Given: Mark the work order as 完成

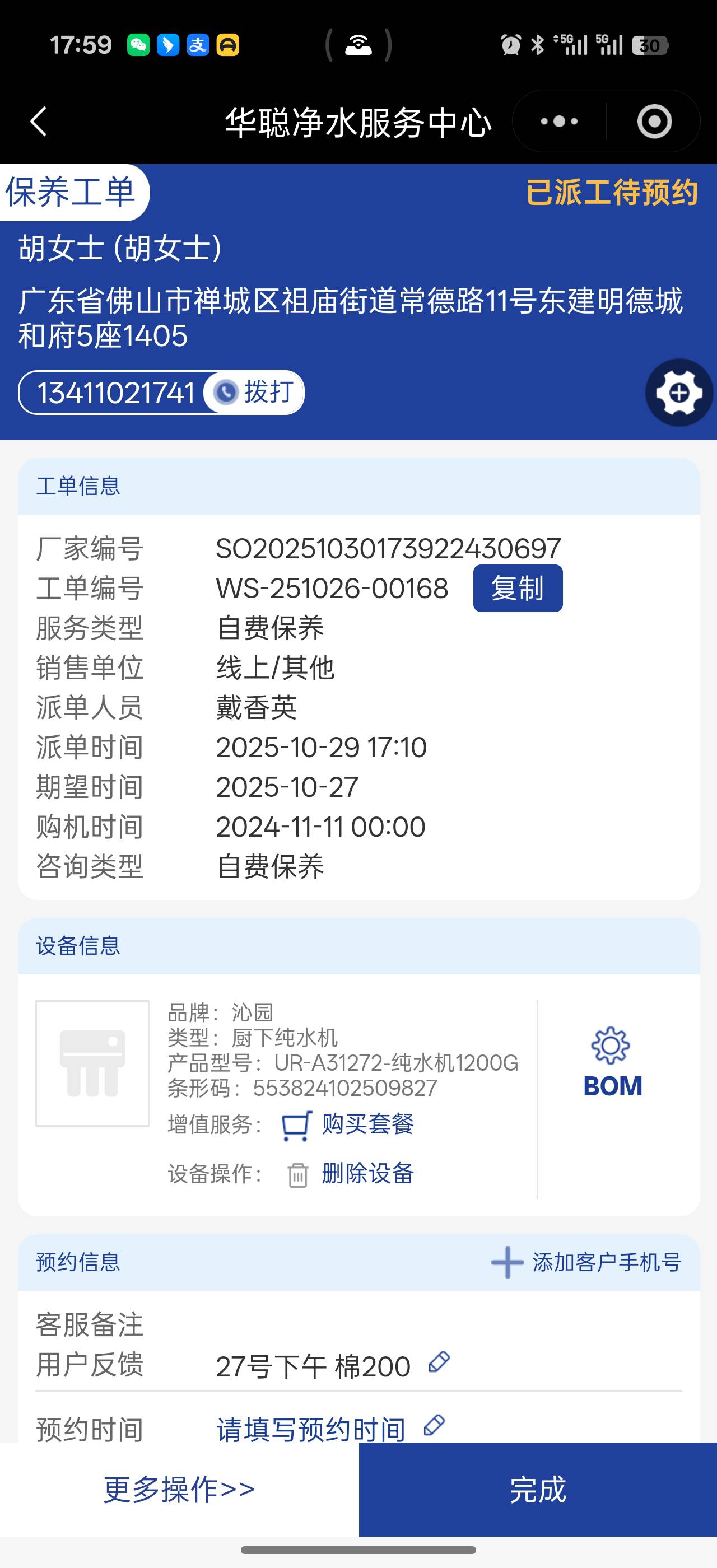Looking at the screenshot, I should tap(537, 1489).
